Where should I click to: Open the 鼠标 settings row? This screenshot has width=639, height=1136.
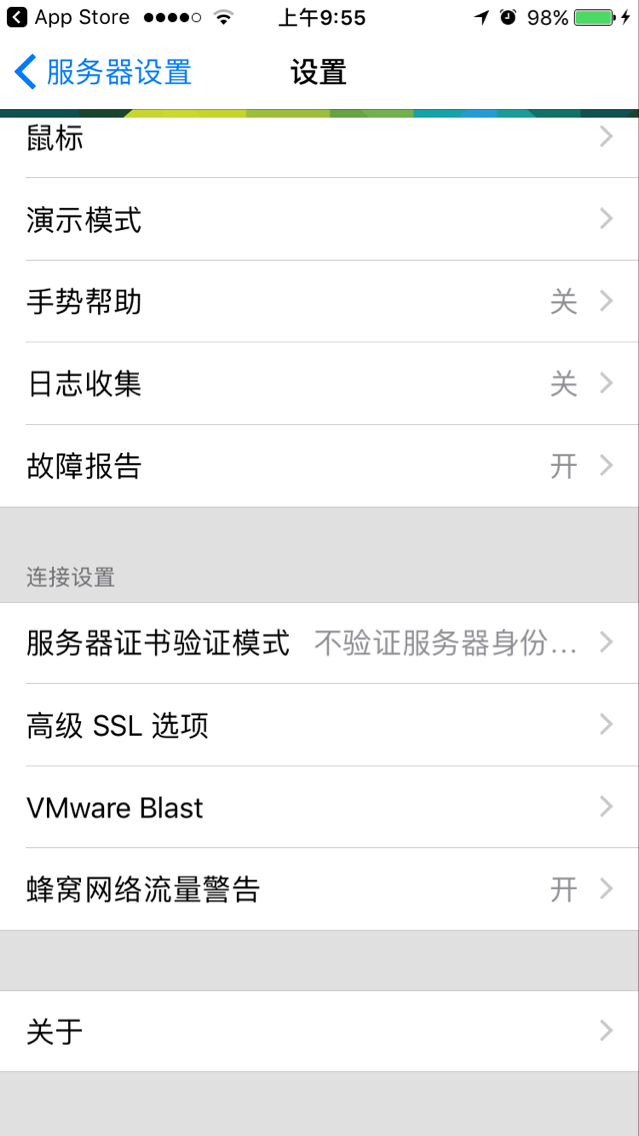319,140
